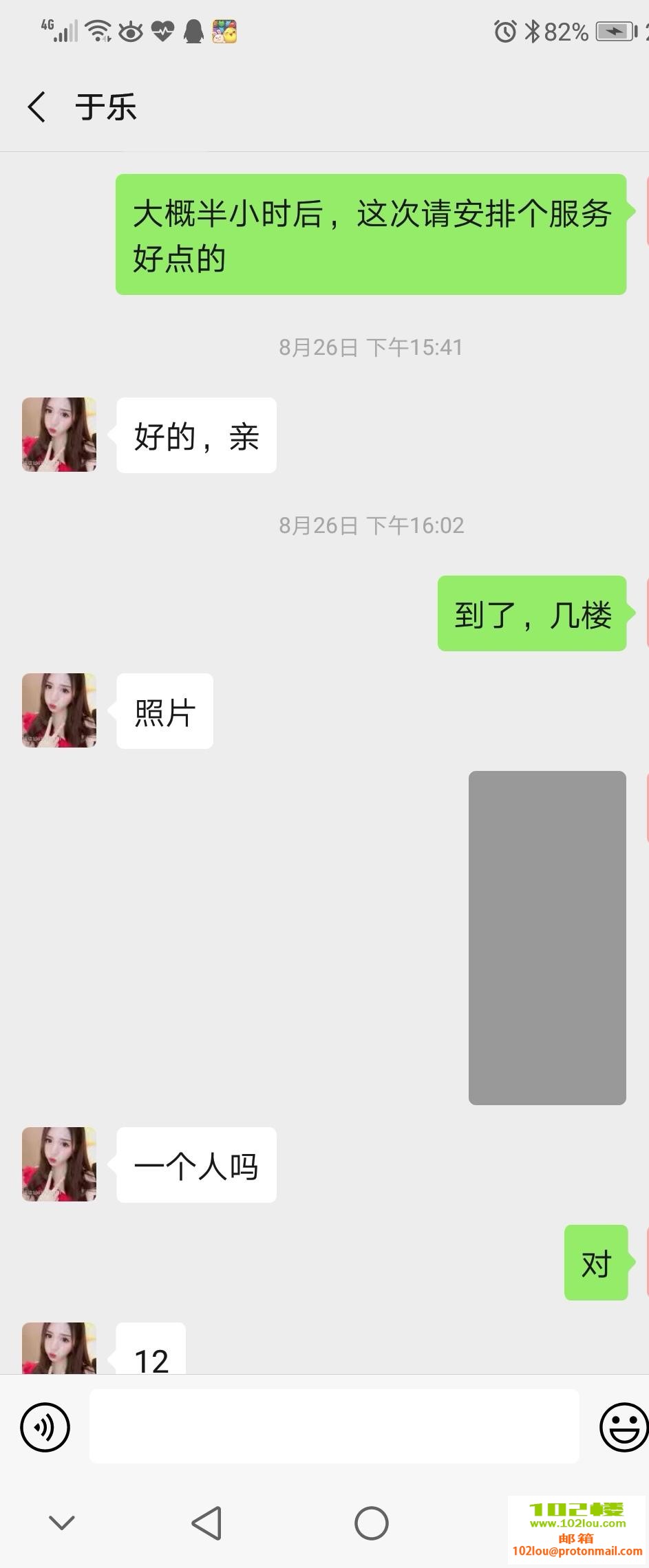649x1568 pixels.
Task: Tap the '照片' message bubble
Action: [164, 711]
